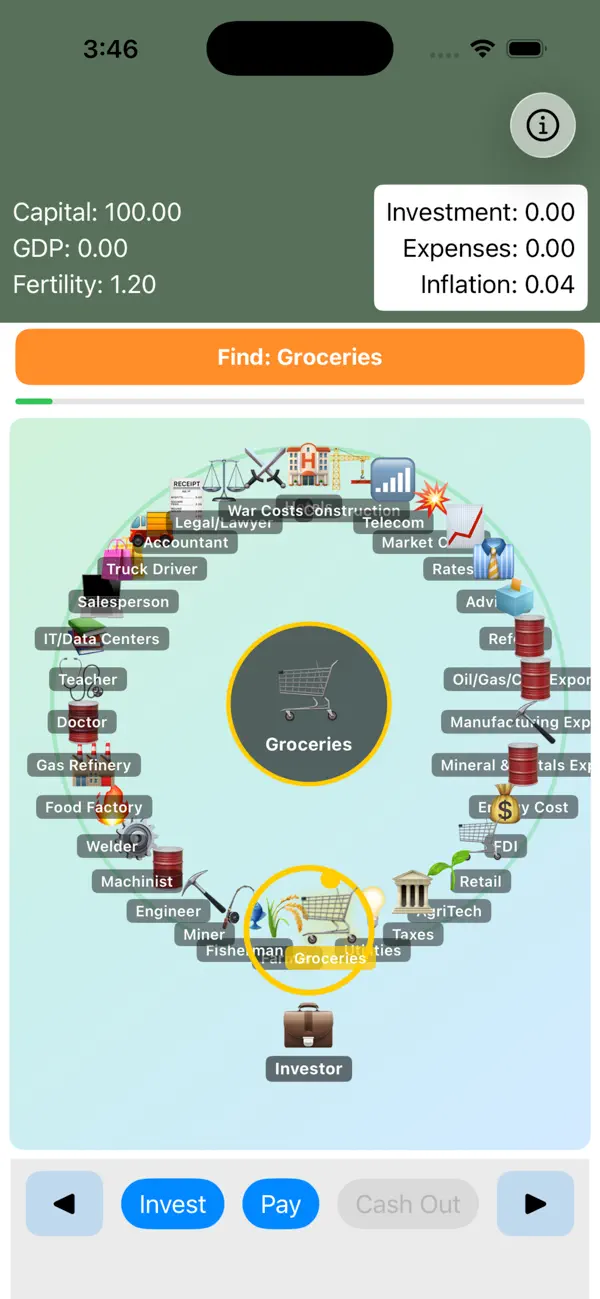Pick the Gas Refinery item
The width and height of the screenshot is (600, 1299).
point(84,765)
